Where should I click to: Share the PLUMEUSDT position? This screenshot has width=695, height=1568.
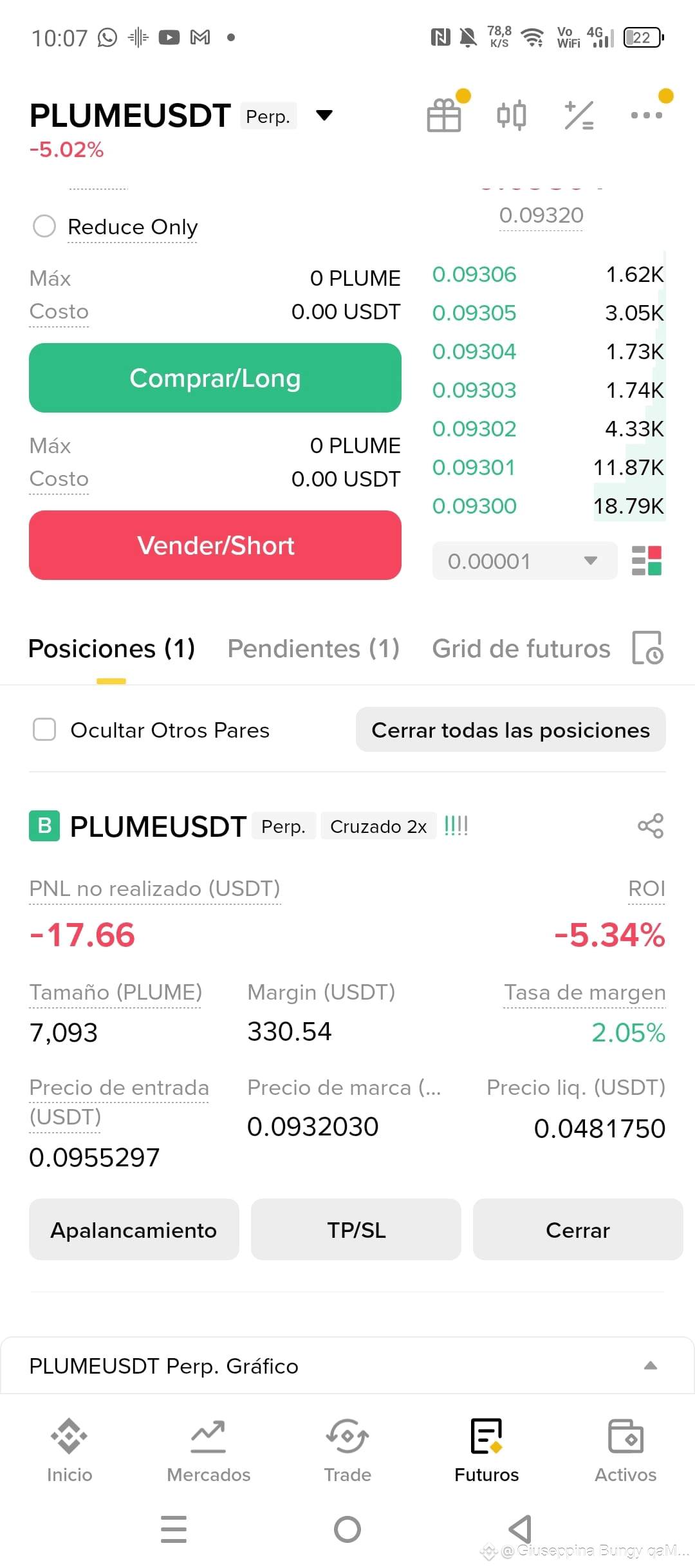[651, 826]
